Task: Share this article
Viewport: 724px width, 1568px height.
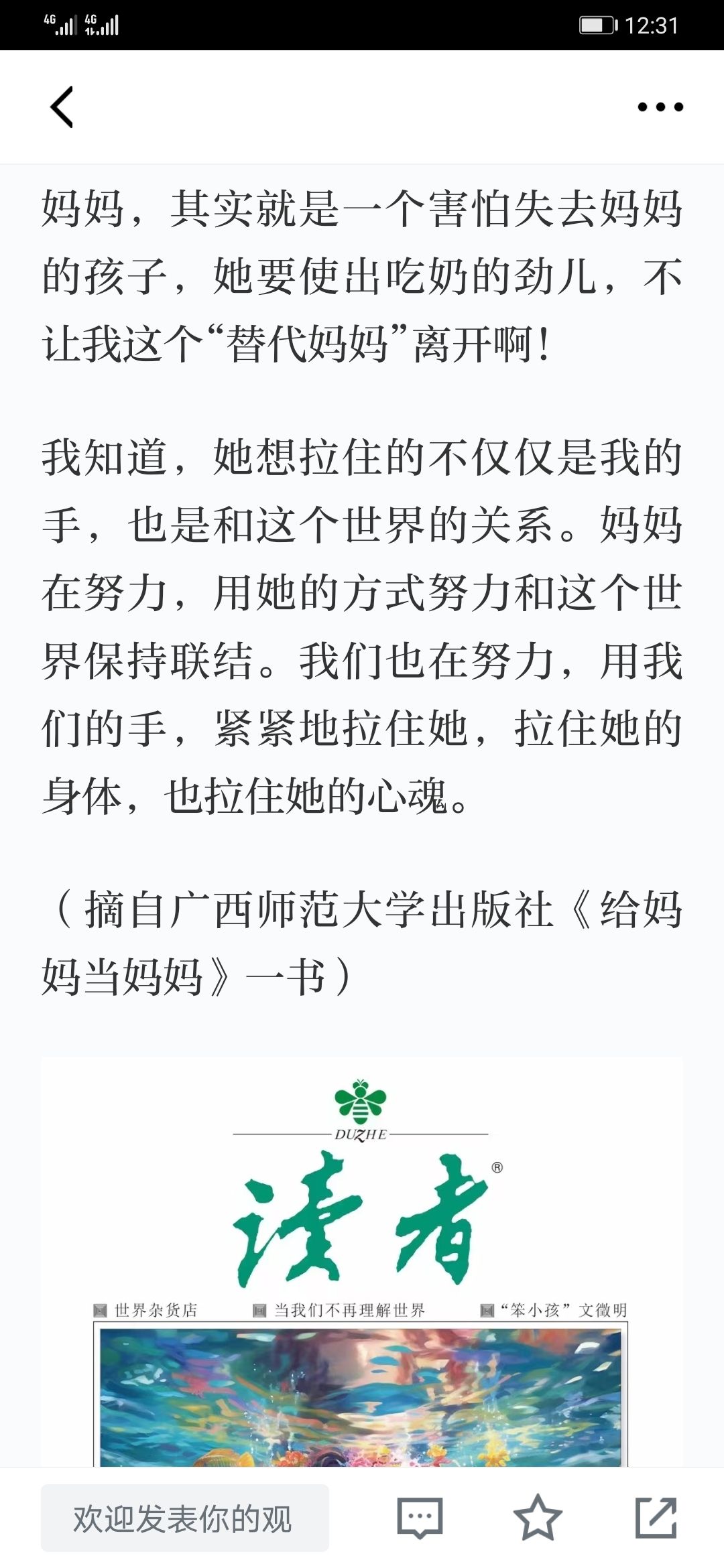Action: click(656, 1518)
